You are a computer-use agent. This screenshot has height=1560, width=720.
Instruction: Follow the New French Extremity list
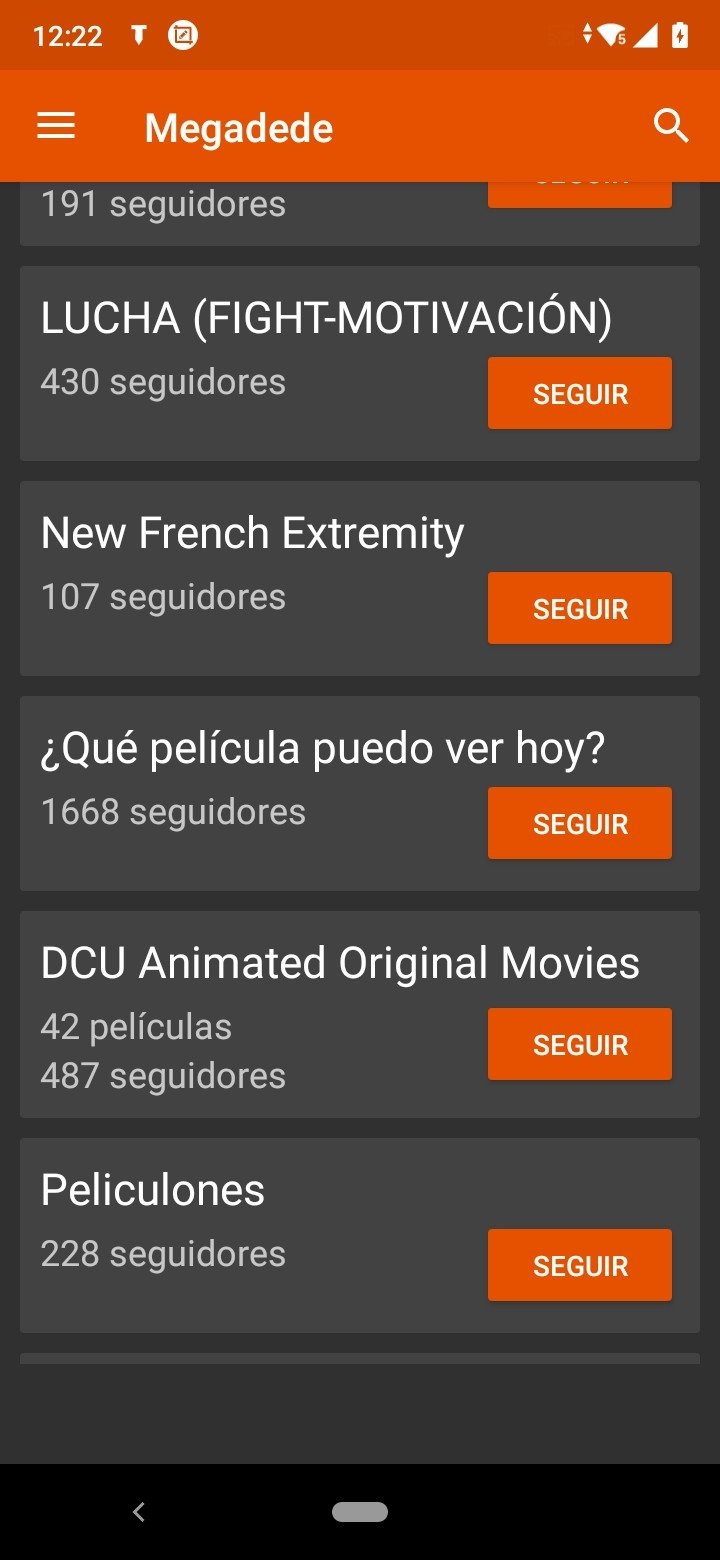pos(579,608)
